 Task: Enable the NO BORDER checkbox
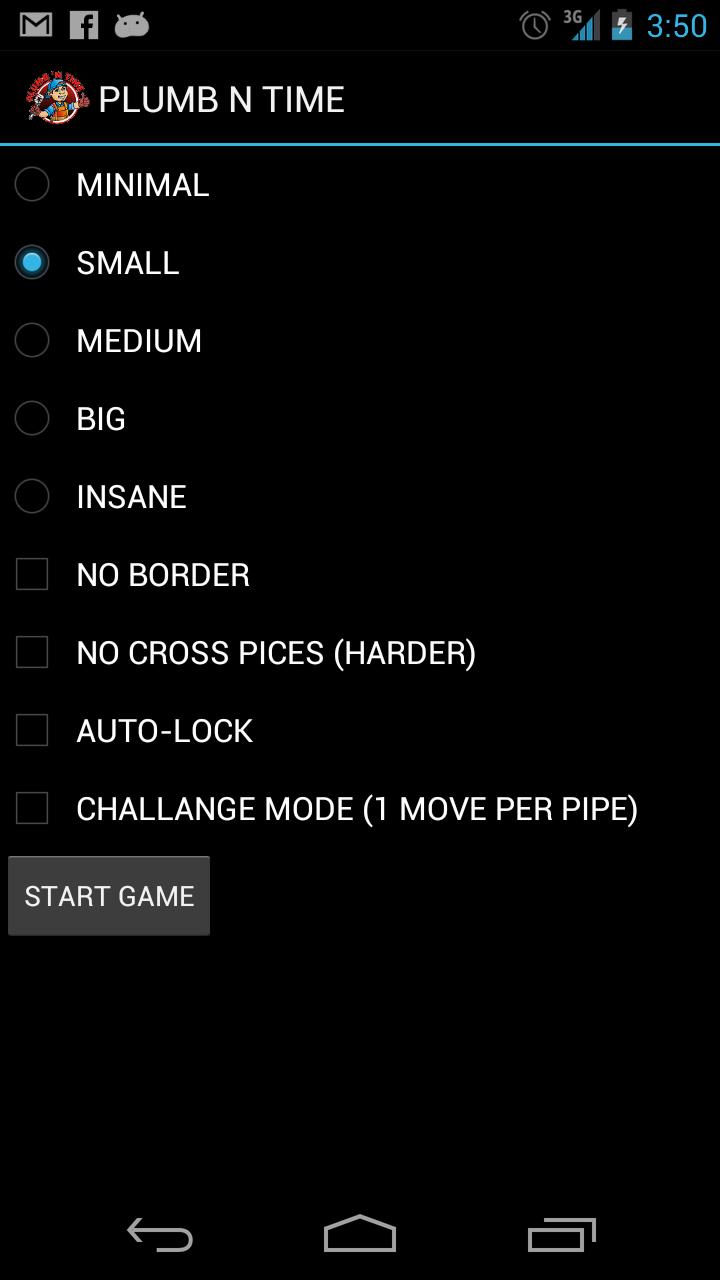(x=32, y=574)
